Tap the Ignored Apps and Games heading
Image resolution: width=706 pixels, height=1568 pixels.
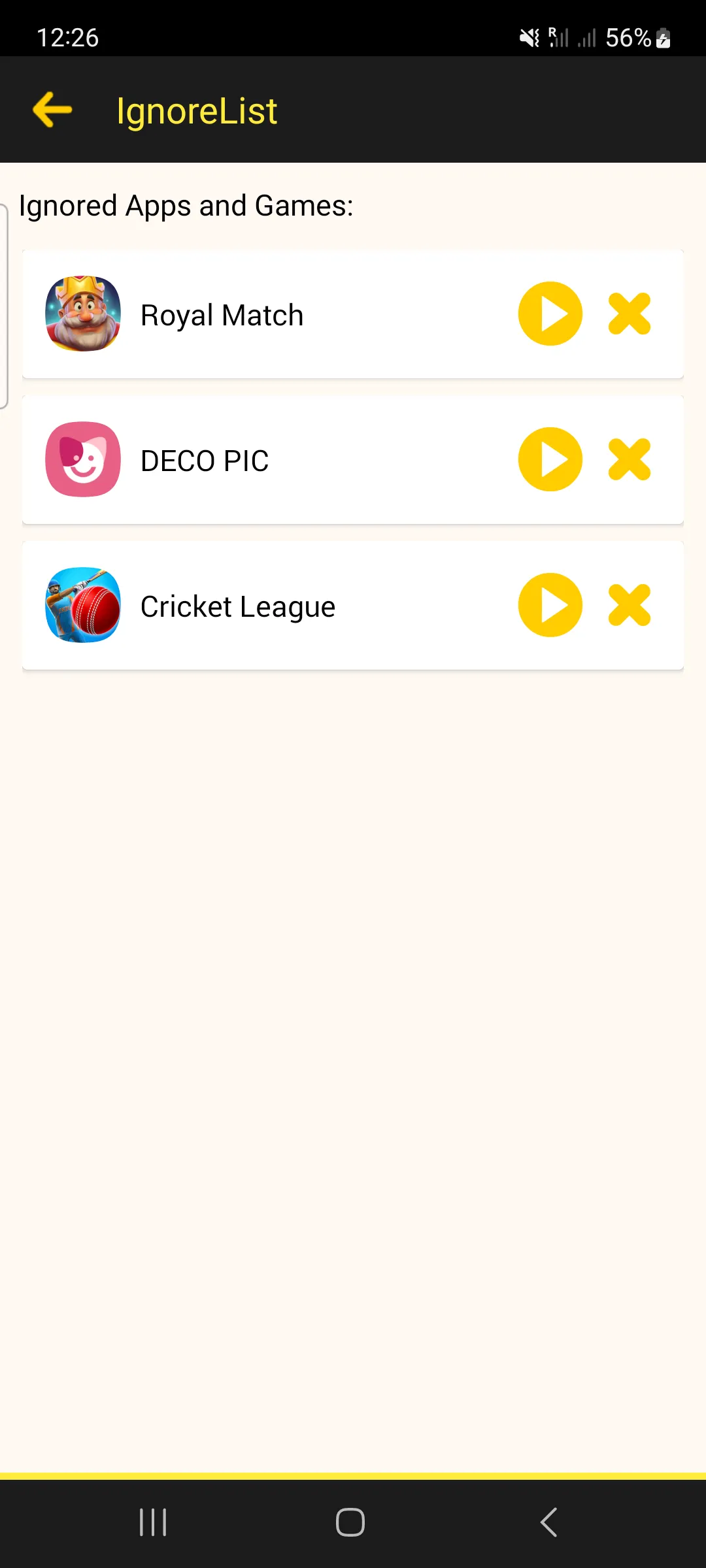(186, 206)
